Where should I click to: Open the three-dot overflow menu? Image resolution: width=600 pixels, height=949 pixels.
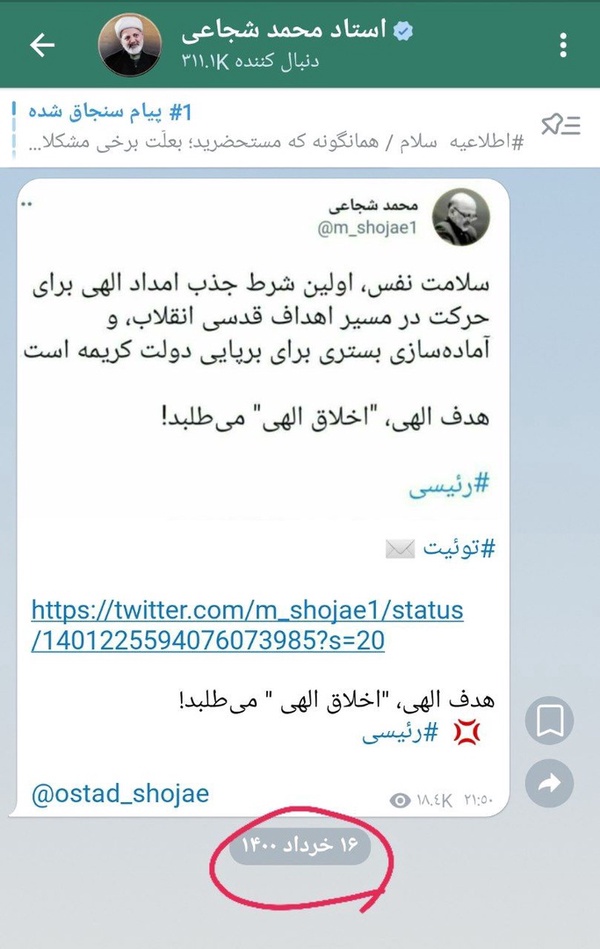pyautogui.click(x=563, y=45)
